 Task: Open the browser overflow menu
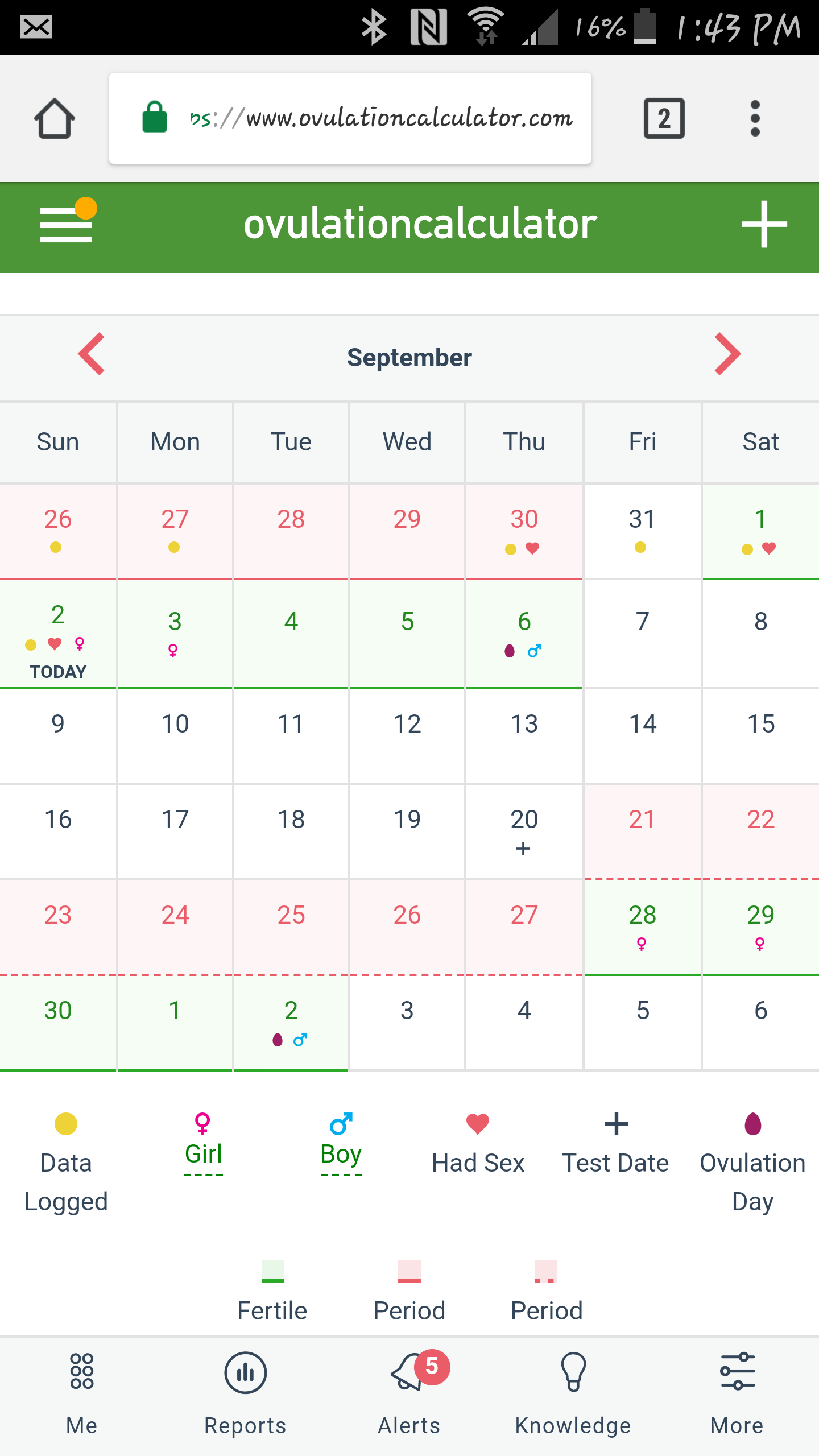click(x=755, y=118)
